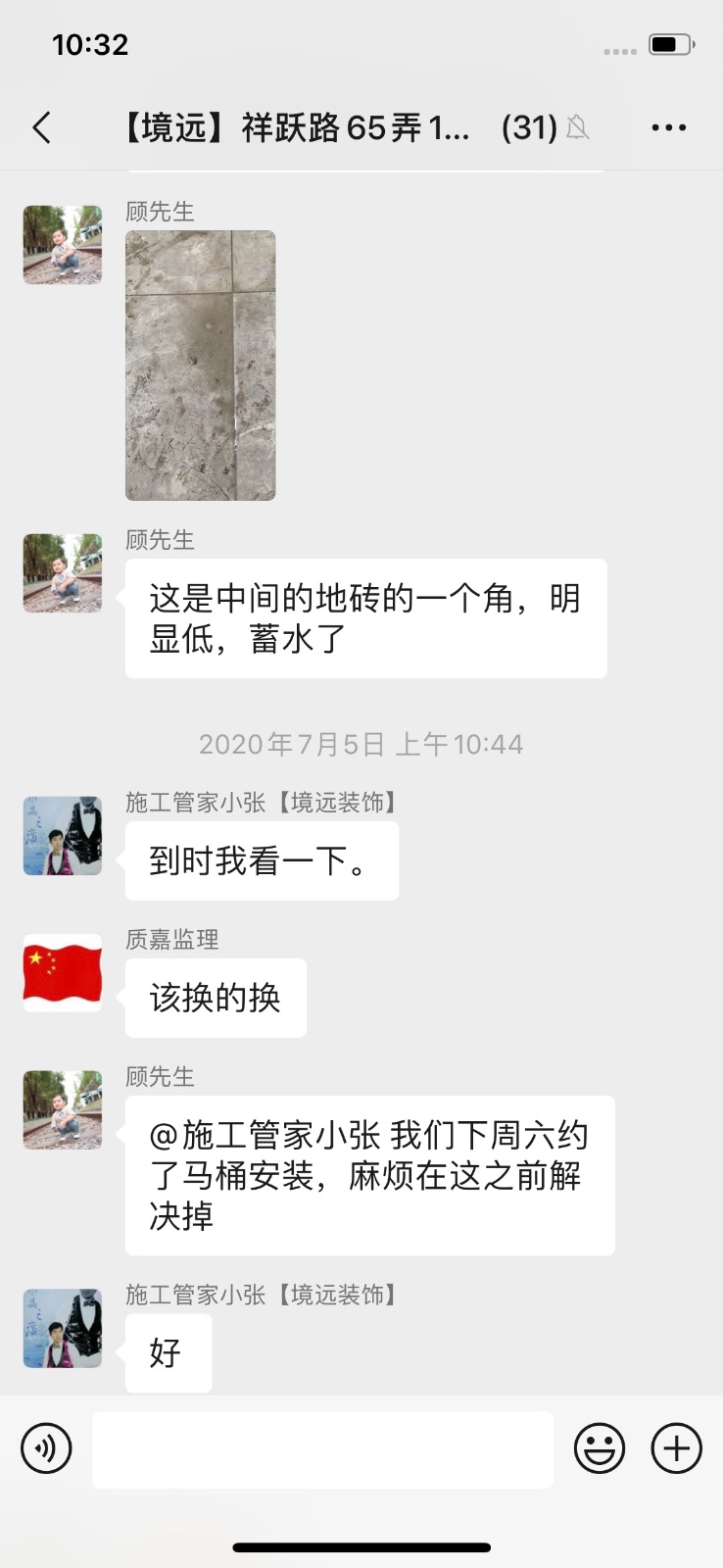
Task: Open the group chat details menu
Action: coord(668,127)
